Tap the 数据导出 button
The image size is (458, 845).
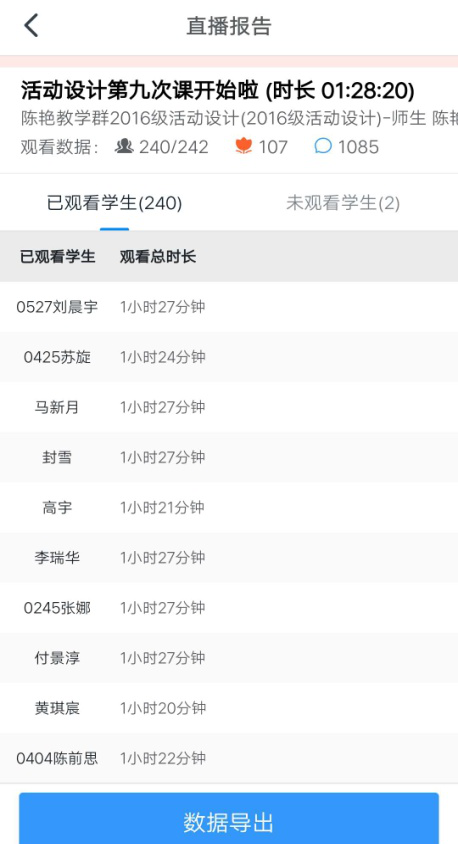coord(228,818)
